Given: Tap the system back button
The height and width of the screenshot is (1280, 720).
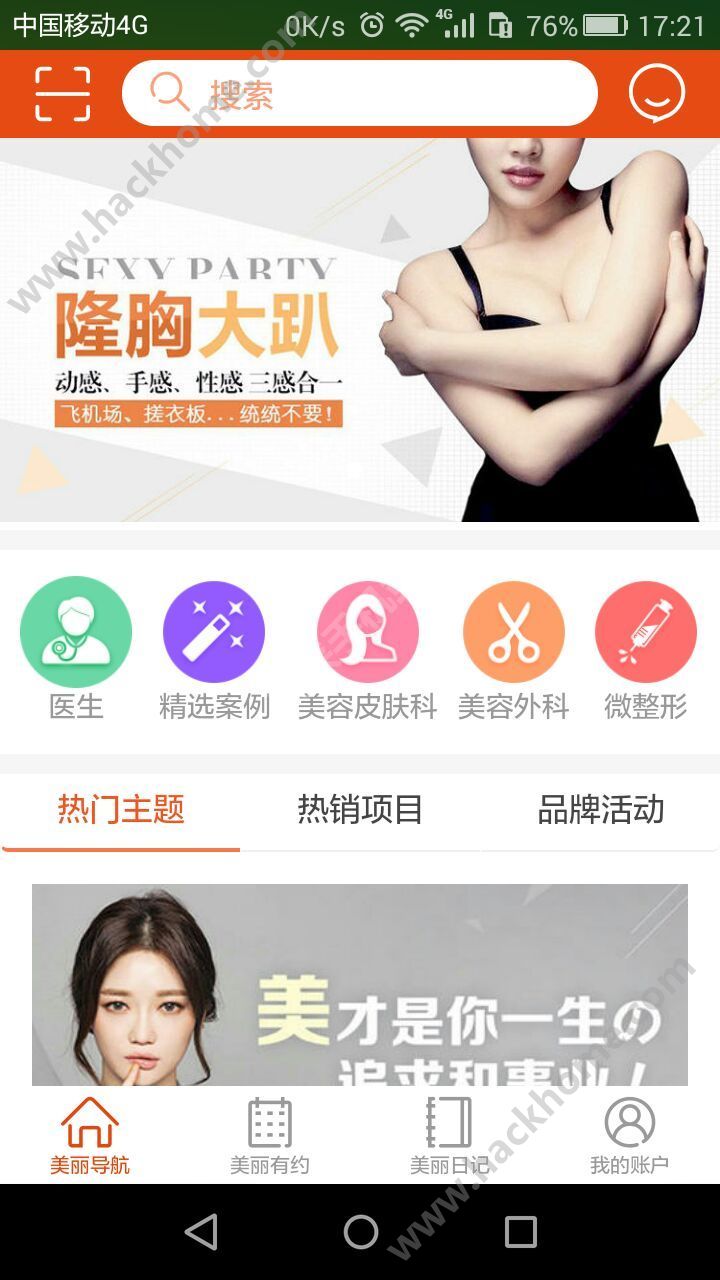Looking at the screenshot, I should (201, 1232).
